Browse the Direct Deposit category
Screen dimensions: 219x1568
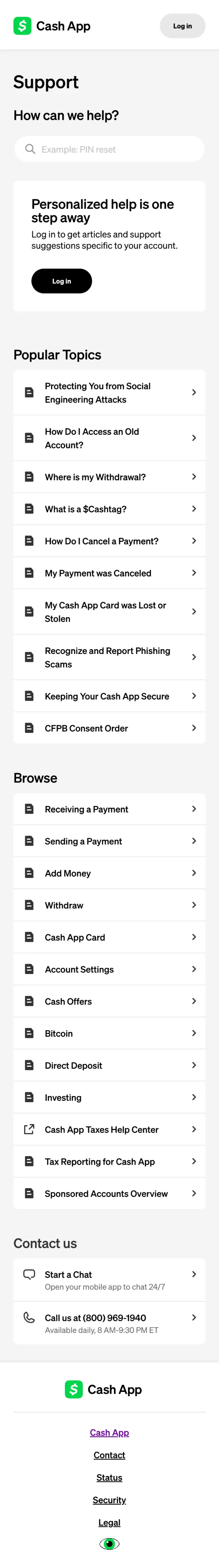pos(109,1065)
